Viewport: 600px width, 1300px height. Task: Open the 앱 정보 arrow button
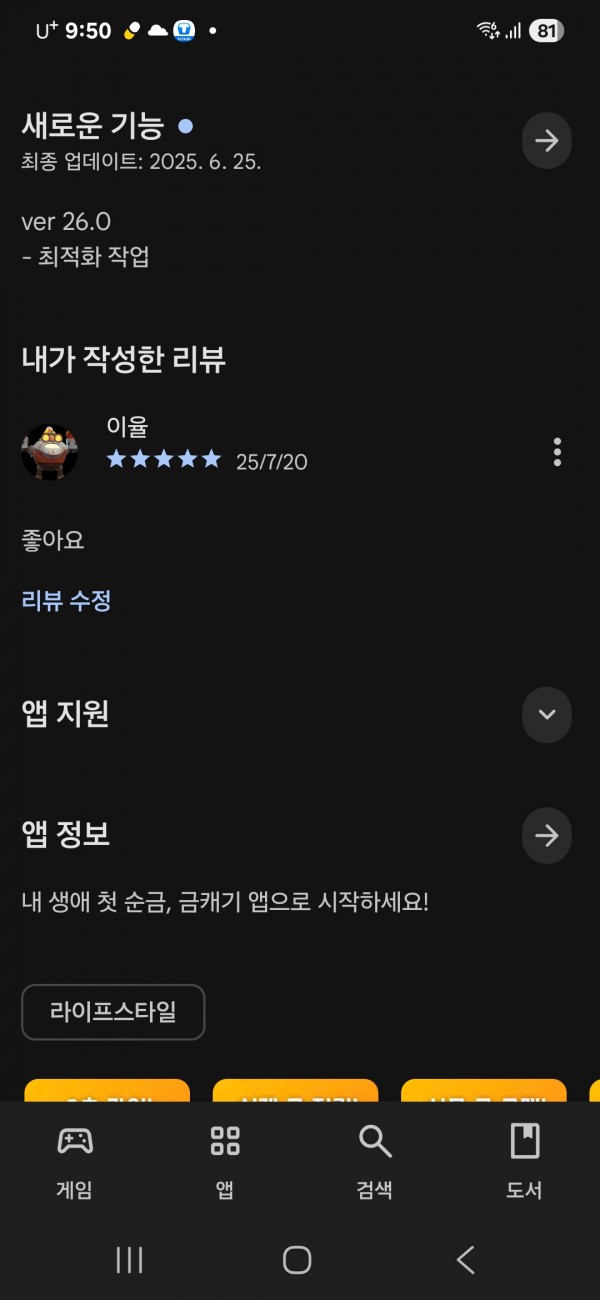547,836
